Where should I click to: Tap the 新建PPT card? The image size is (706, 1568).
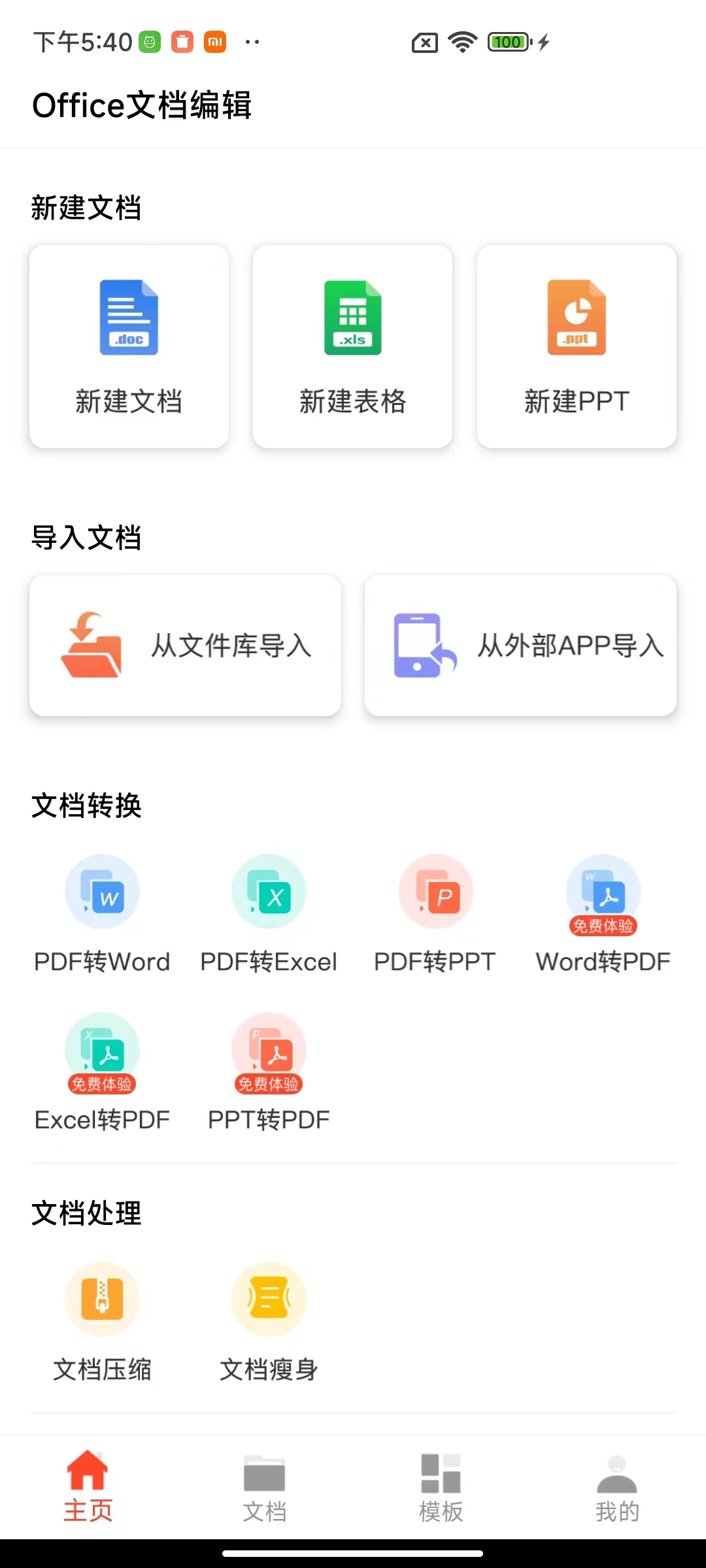tap(577, 346)
